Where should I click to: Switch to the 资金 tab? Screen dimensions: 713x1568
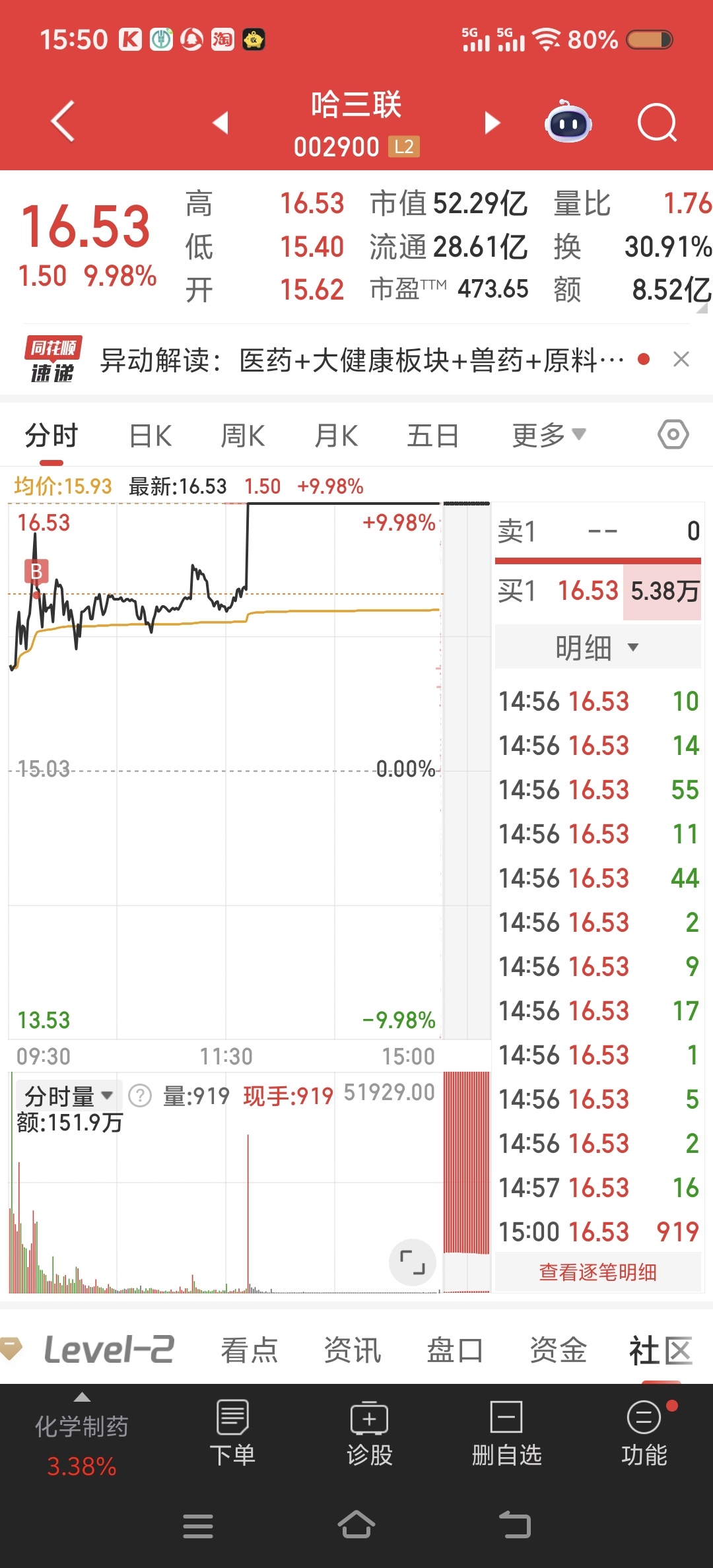(559, 1350)
